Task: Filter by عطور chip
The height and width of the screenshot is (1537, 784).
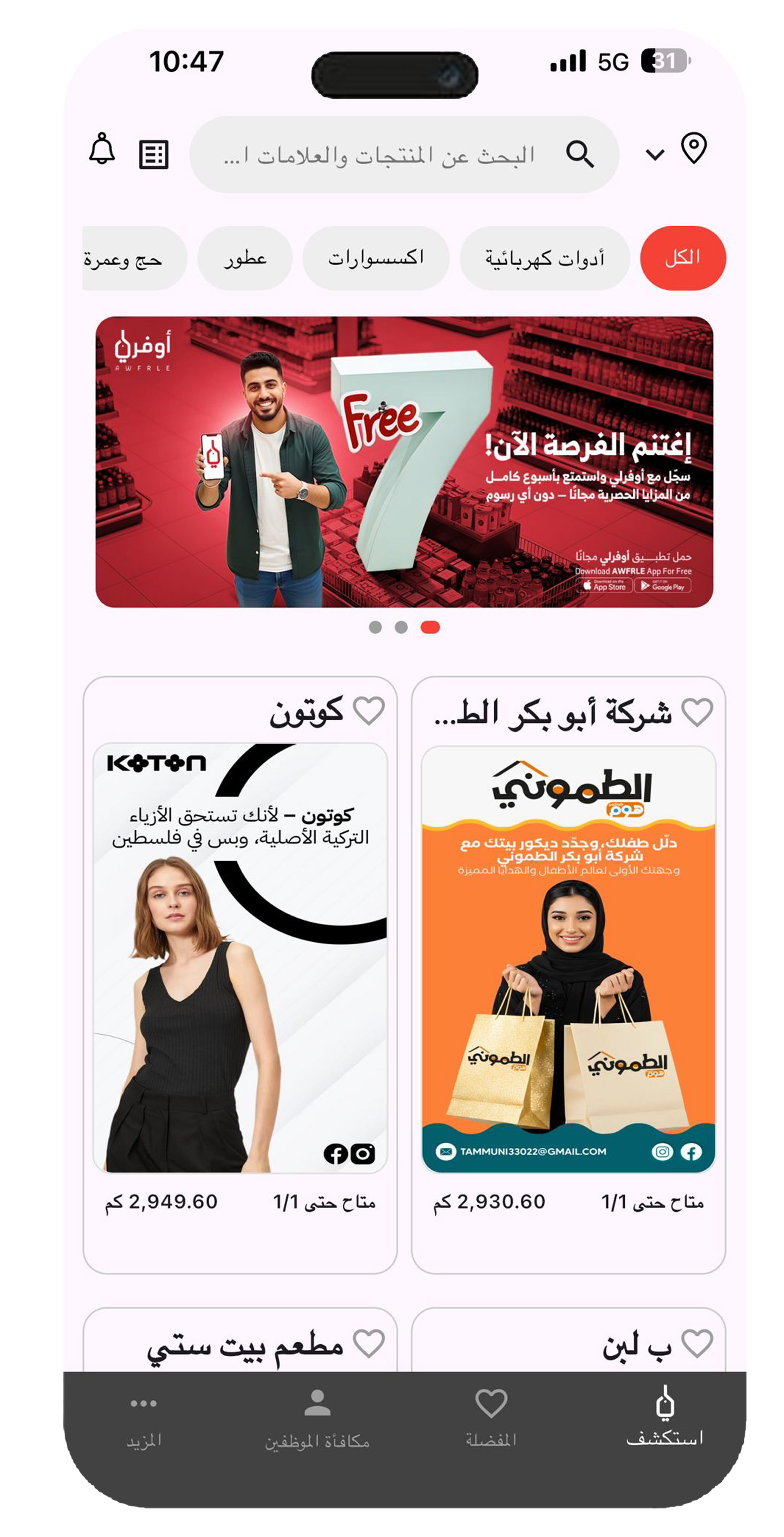Action: [245, 258]
